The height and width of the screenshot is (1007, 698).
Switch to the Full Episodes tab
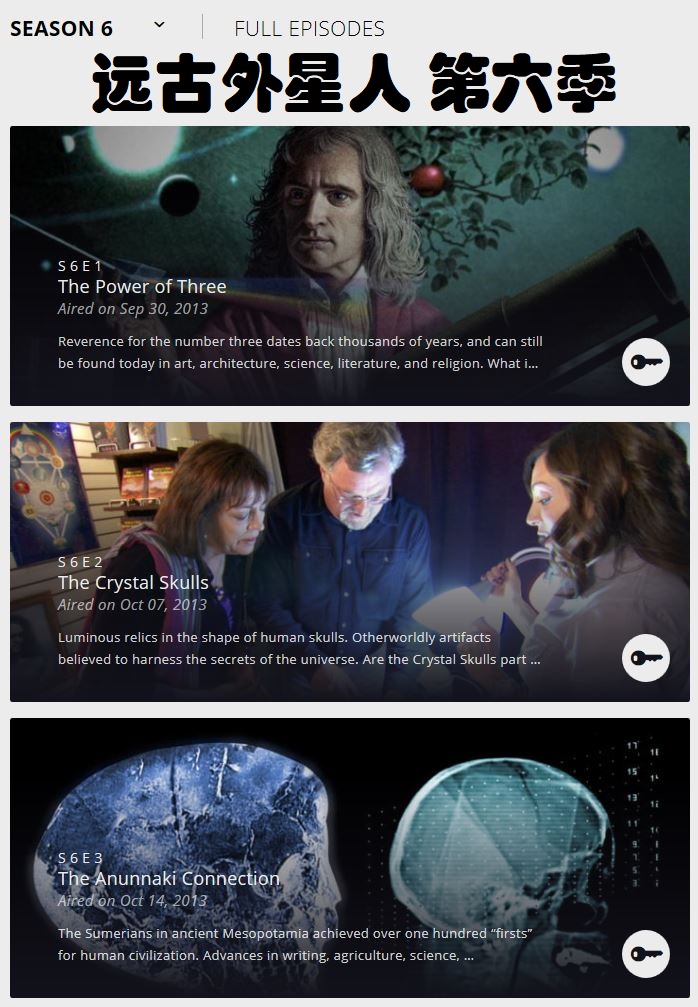click(x=309, y=29)
